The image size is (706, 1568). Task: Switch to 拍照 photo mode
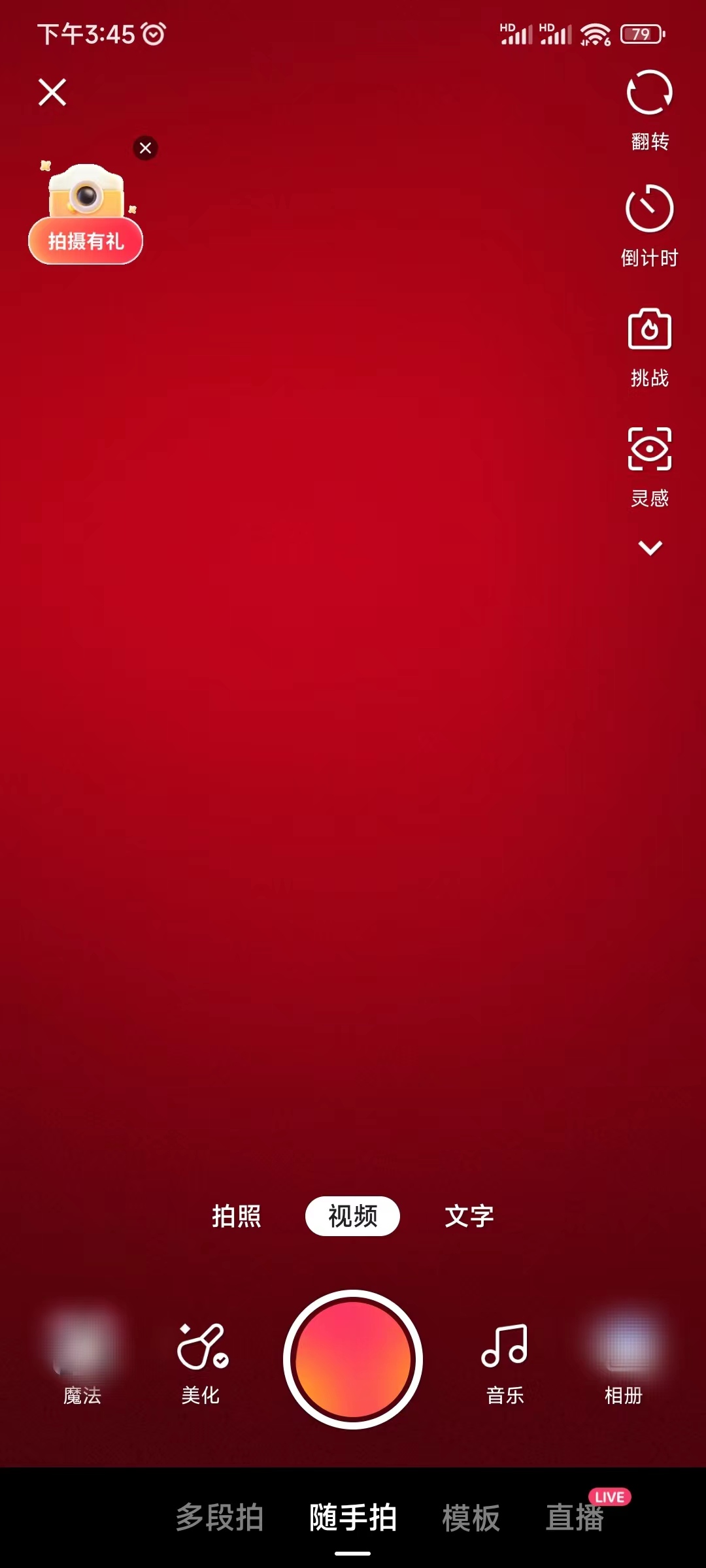(237, 1217)
